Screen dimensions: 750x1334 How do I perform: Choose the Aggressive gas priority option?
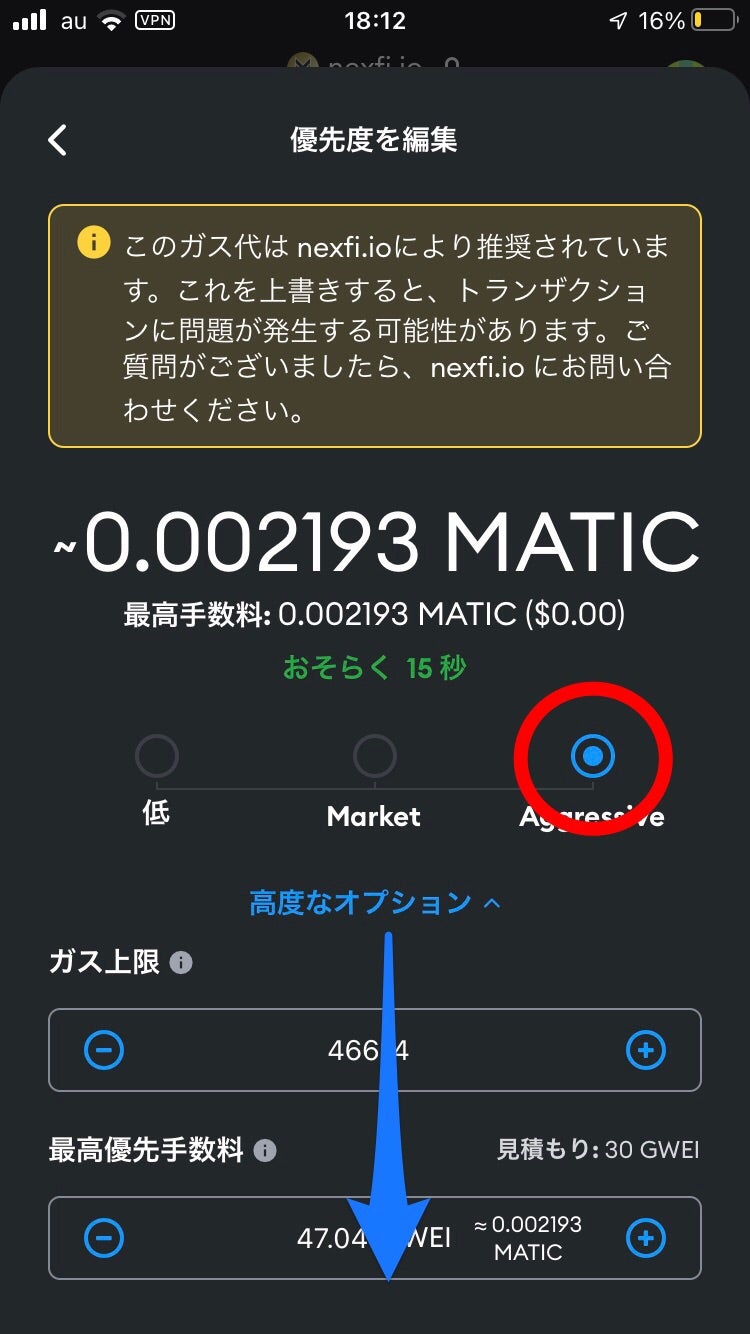(x=592, y=757)
